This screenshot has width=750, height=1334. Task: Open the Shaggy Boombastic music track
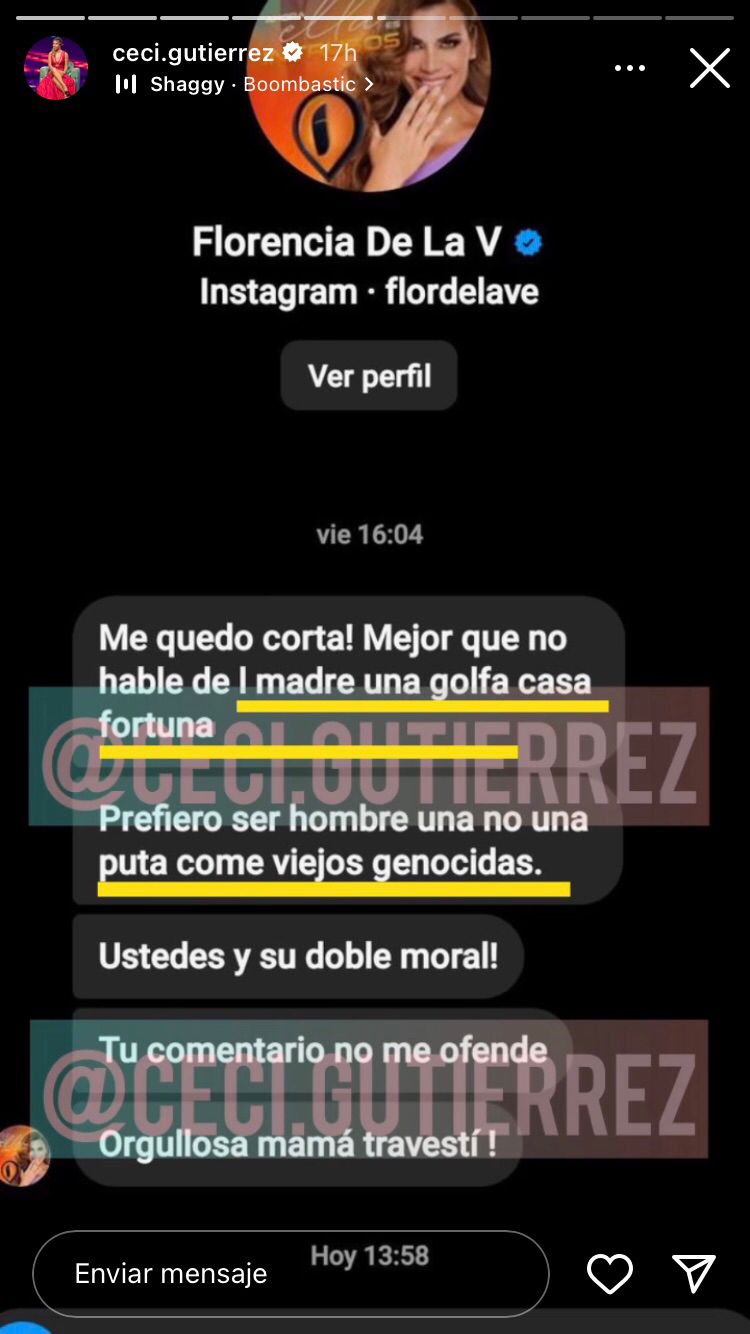[x=245, y=85]
